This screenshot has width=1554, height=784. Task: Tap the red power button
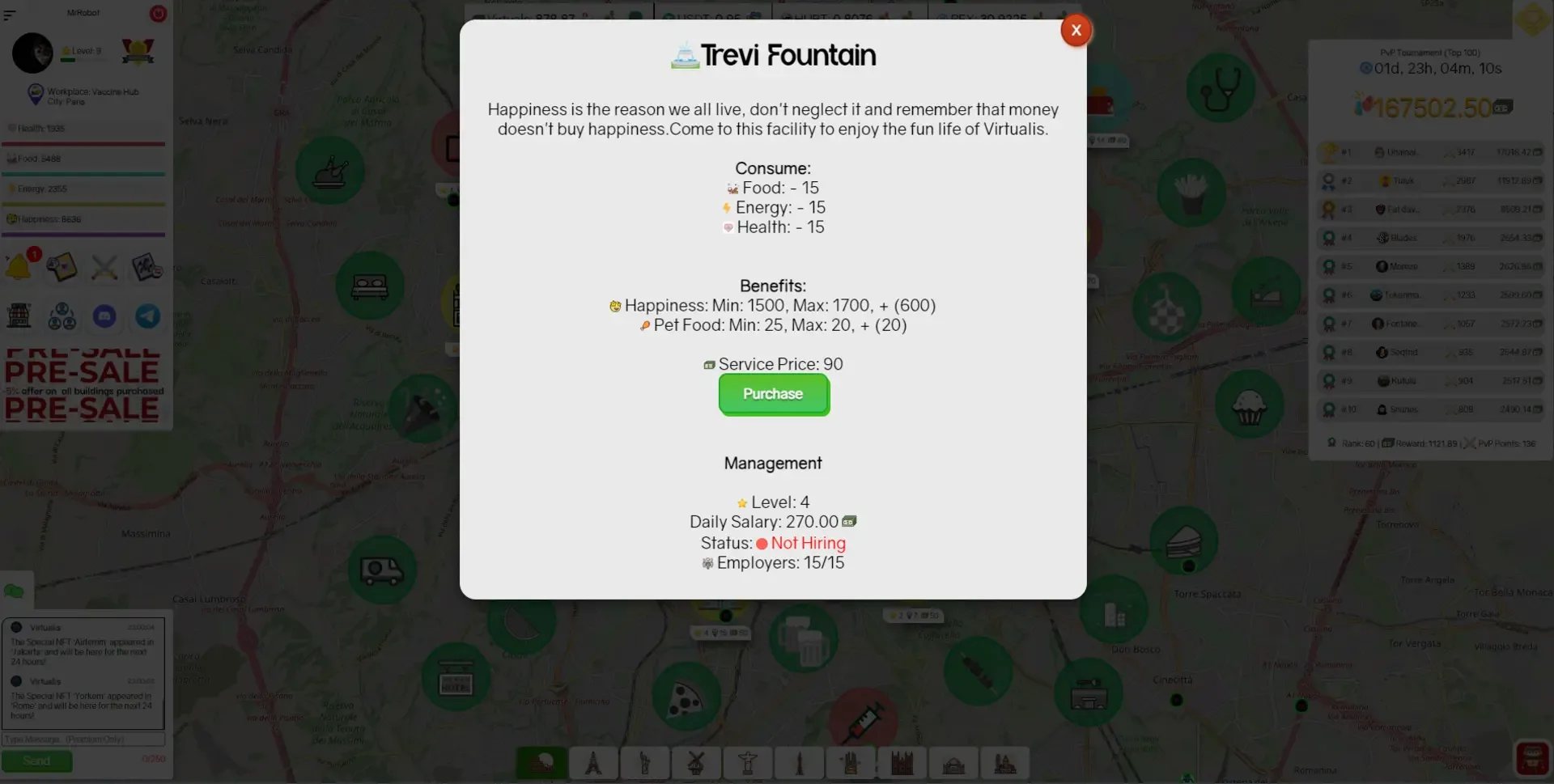[x=158, y=13]
